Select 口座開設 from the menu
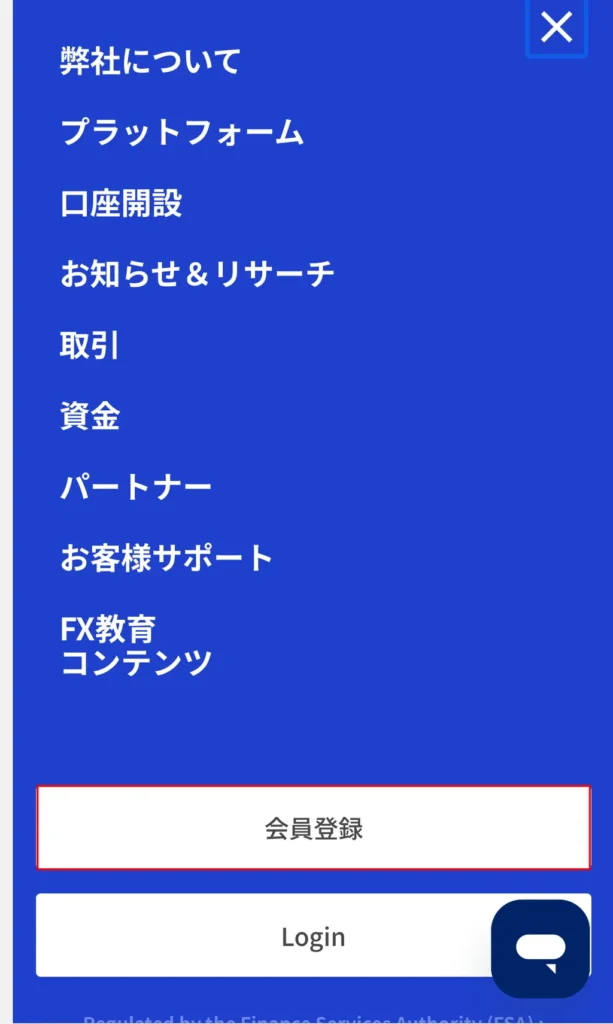 (x=121, y=203)
